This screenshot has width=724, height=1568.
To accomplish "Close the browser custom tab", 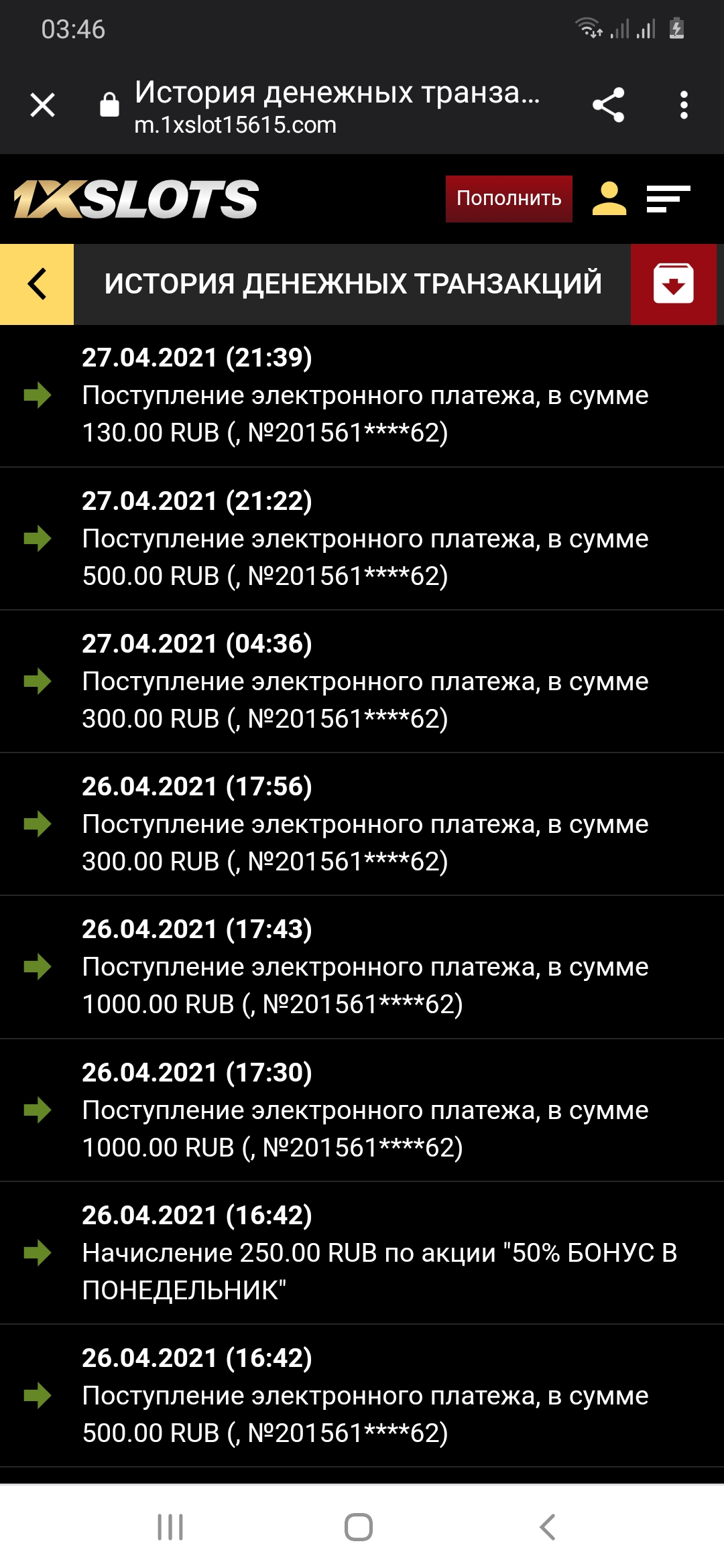I will tap(43, 105).
